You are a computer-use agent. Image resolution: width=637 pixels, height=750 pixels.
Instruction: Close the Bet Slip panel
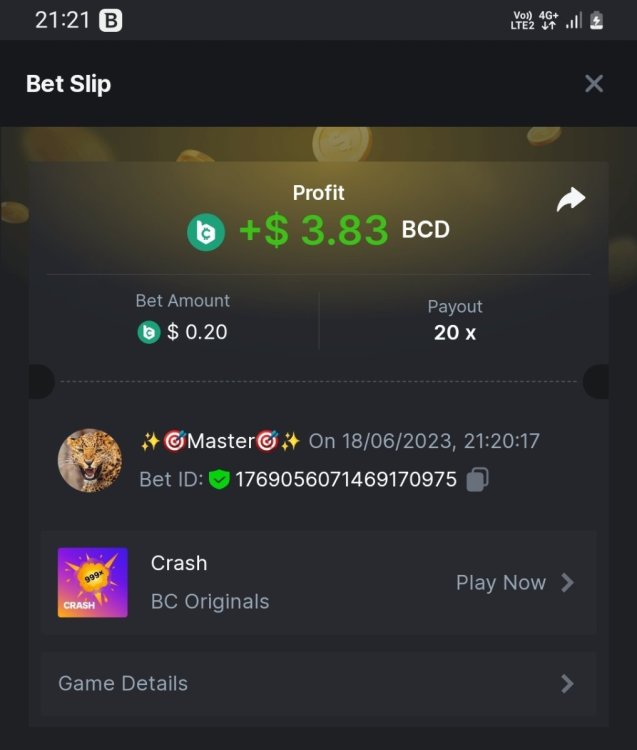pos(594,84)
